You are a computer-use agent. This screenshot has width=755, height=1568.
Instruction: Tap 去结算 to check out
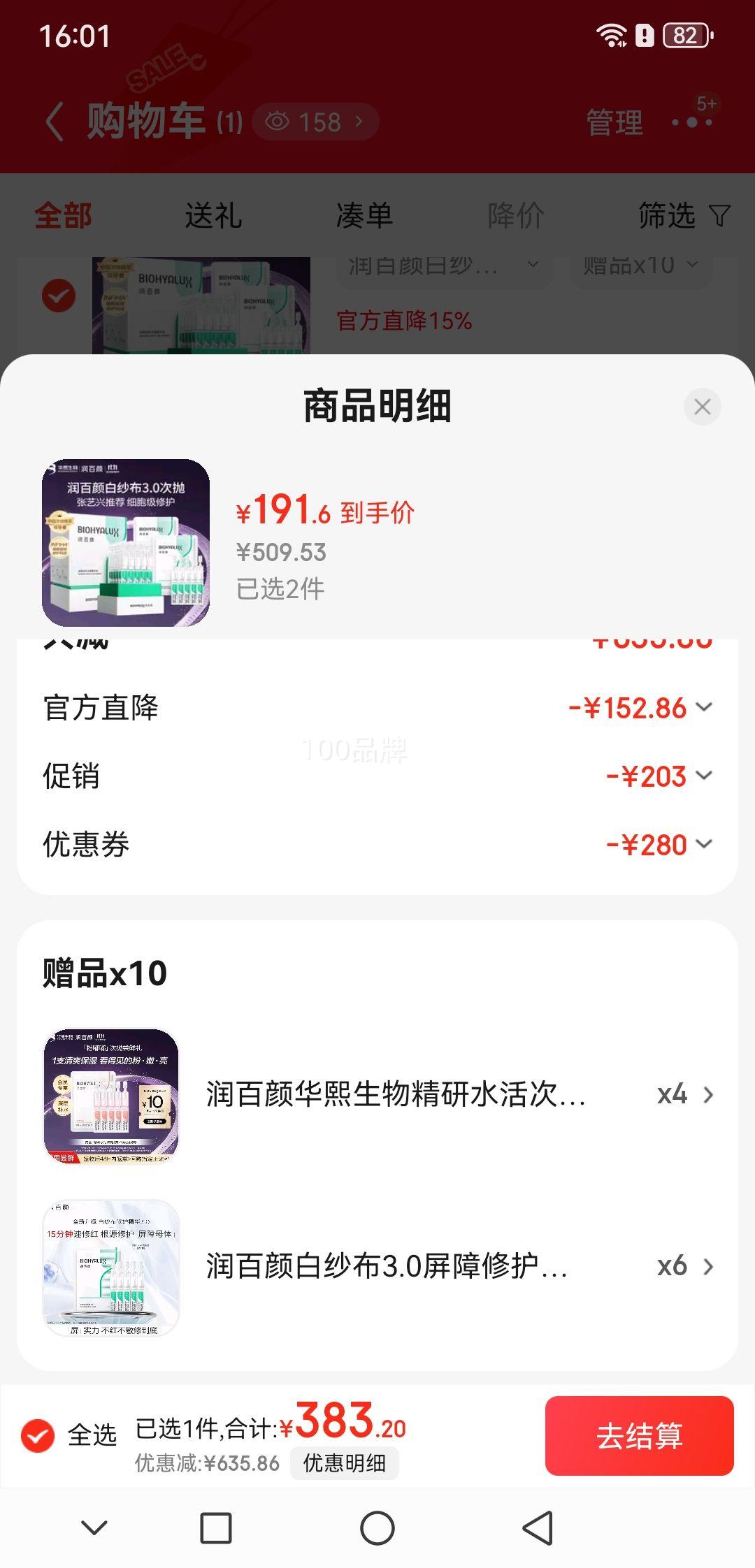[x=639, y=1436]
